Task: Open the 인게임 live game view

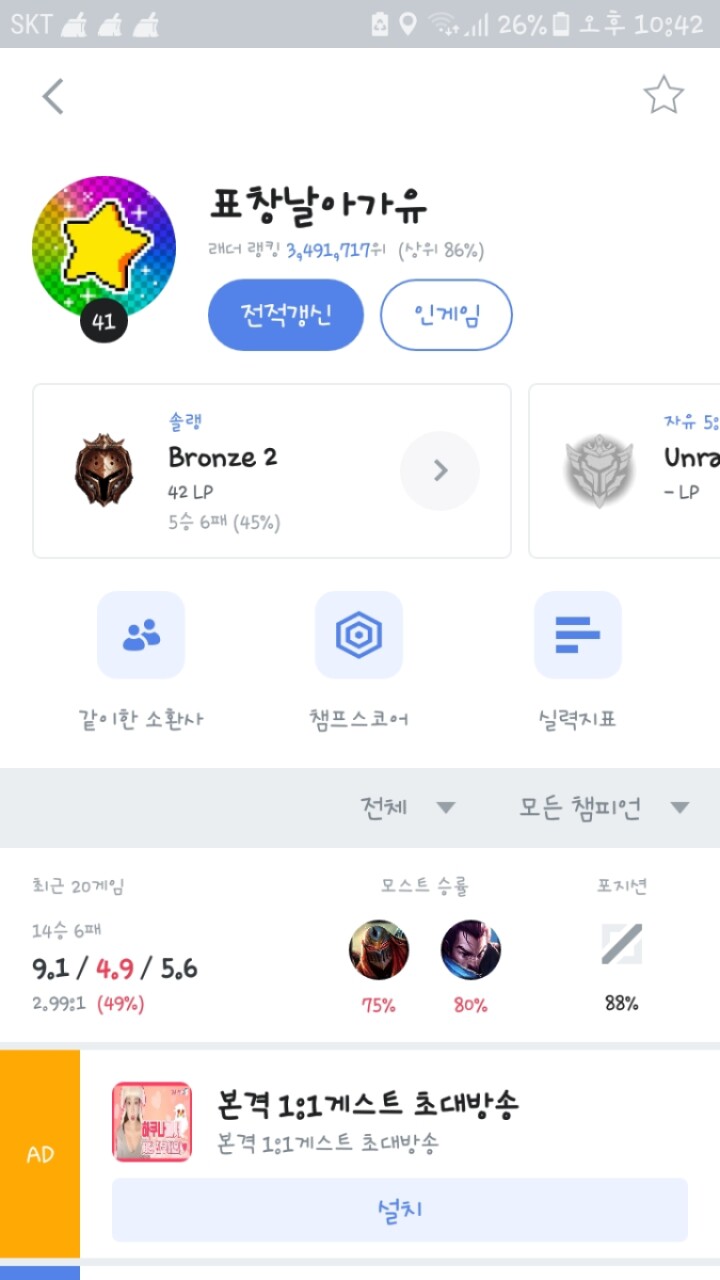Action: coord(446,315)
